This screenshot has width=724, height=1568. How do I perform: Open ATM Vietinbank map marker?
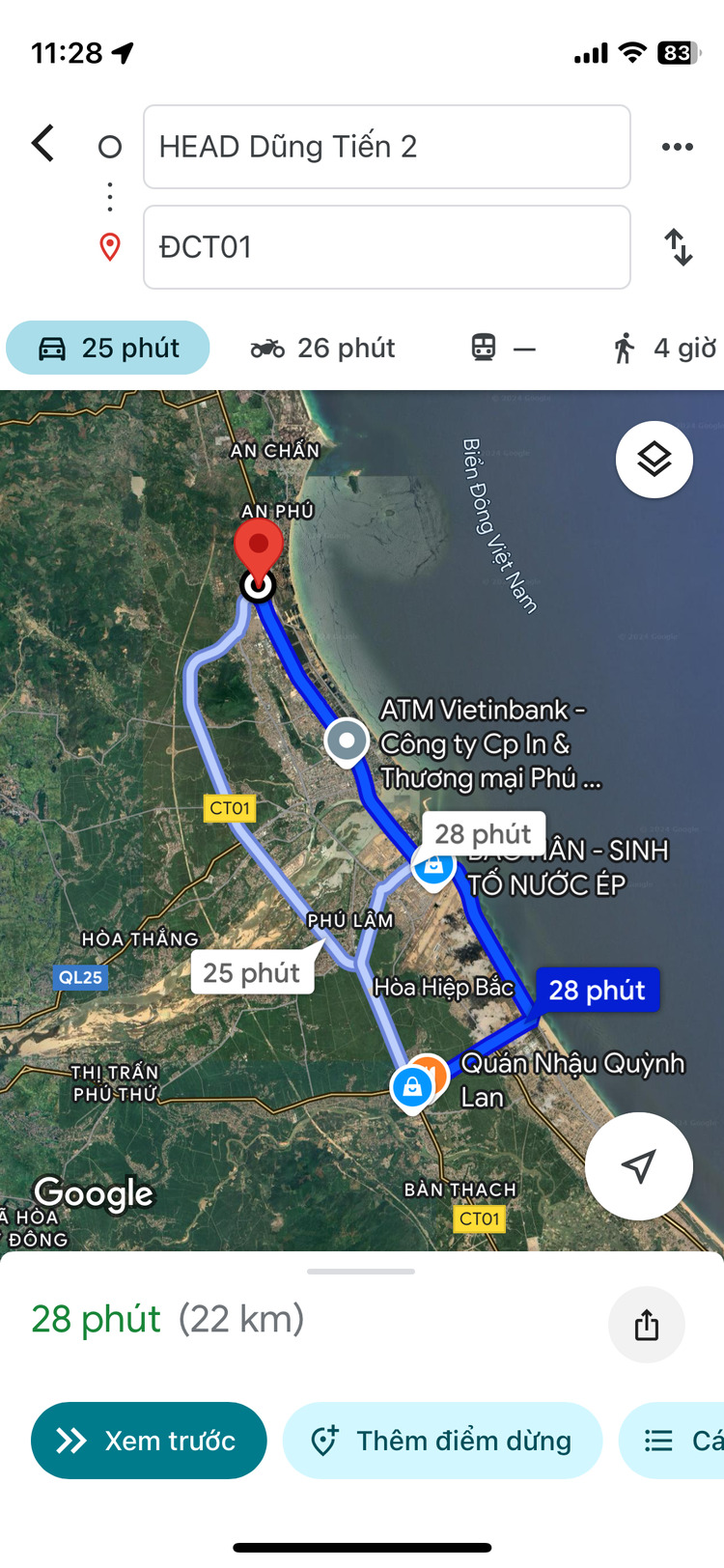click(x=347, y=742)
